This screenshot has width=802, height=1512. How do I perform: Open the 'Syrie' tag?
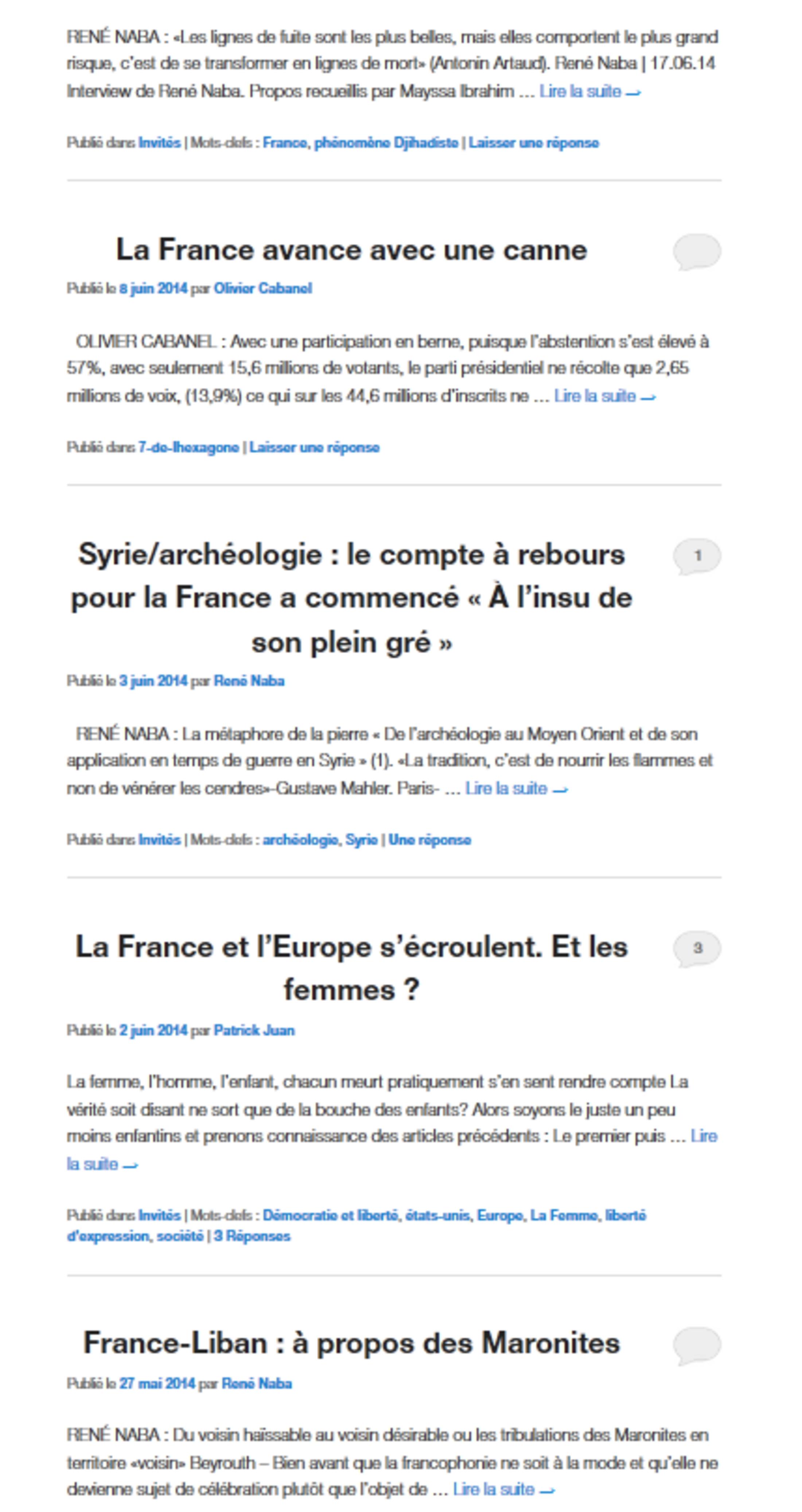coord(361,840)
